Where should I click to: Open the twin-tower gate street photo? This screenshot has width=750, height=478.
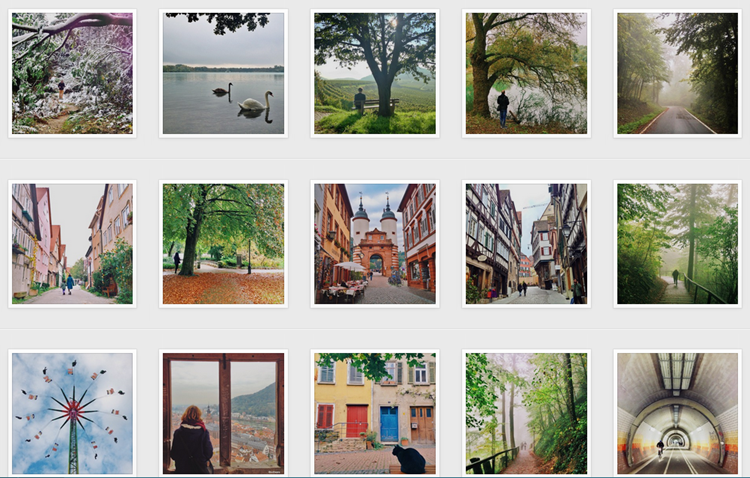point(375,243)
